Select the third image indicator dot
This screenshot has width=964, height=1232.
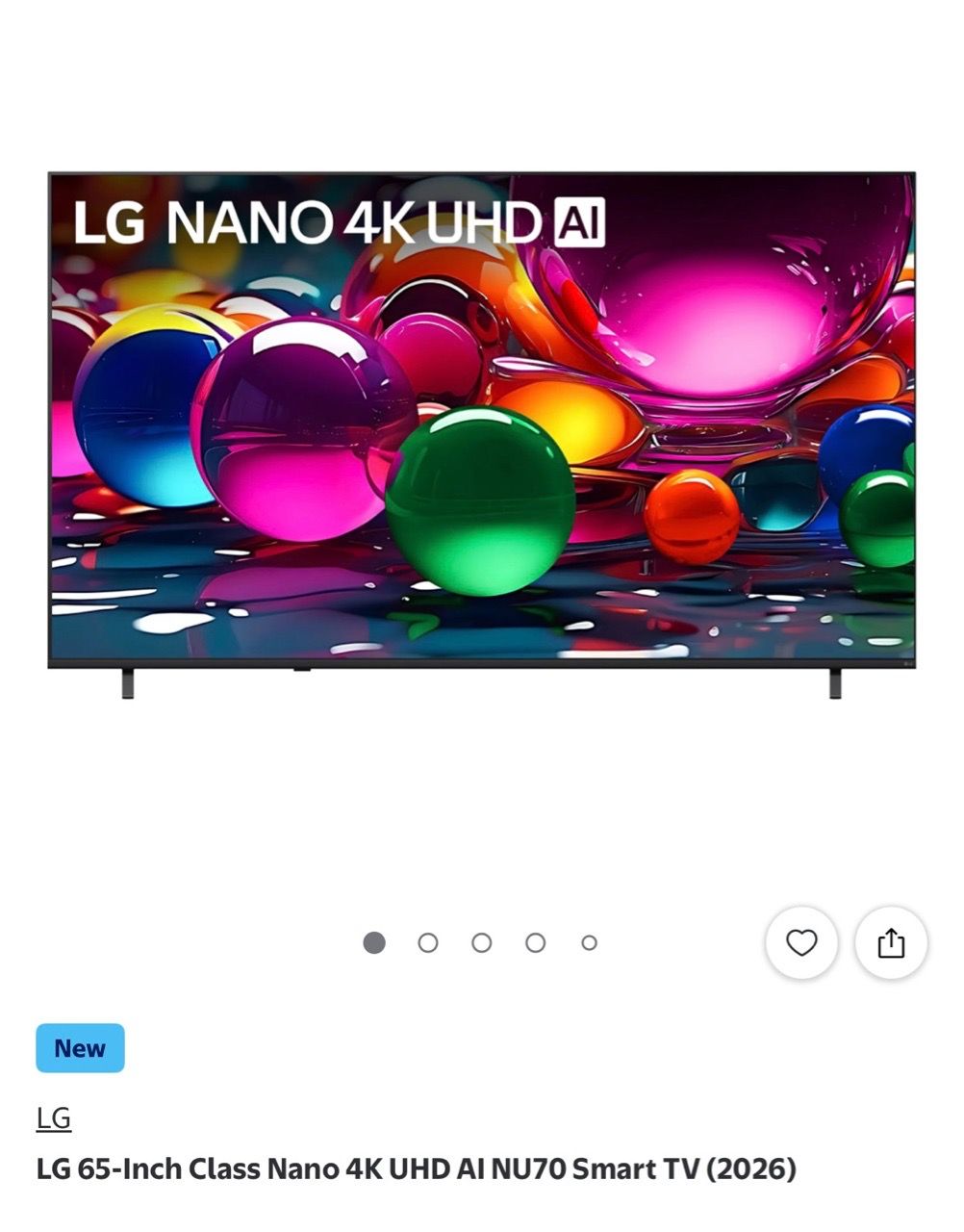482,943
